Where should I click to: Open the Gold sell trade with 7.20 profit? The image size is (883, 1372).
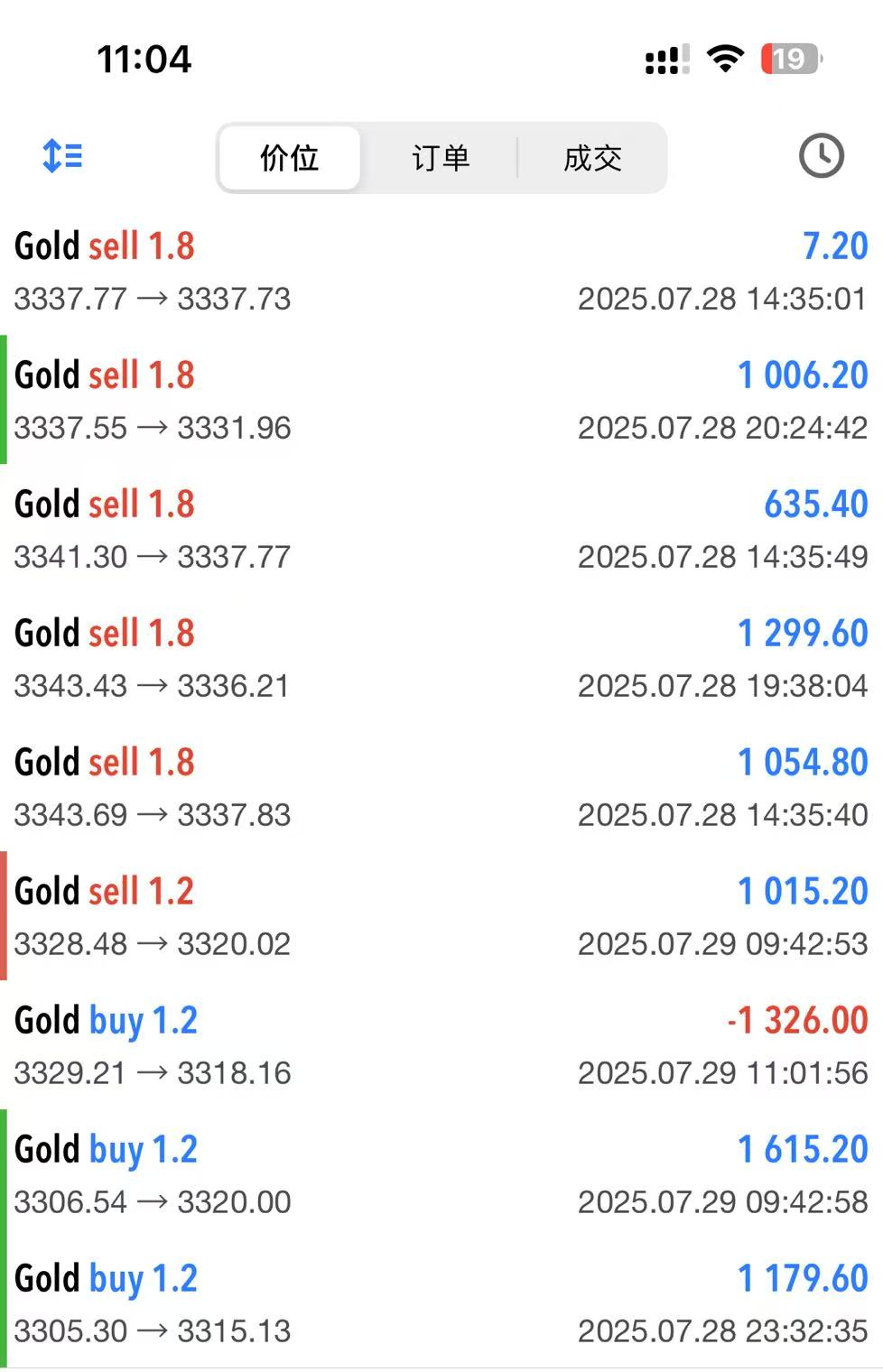(441, 271)
